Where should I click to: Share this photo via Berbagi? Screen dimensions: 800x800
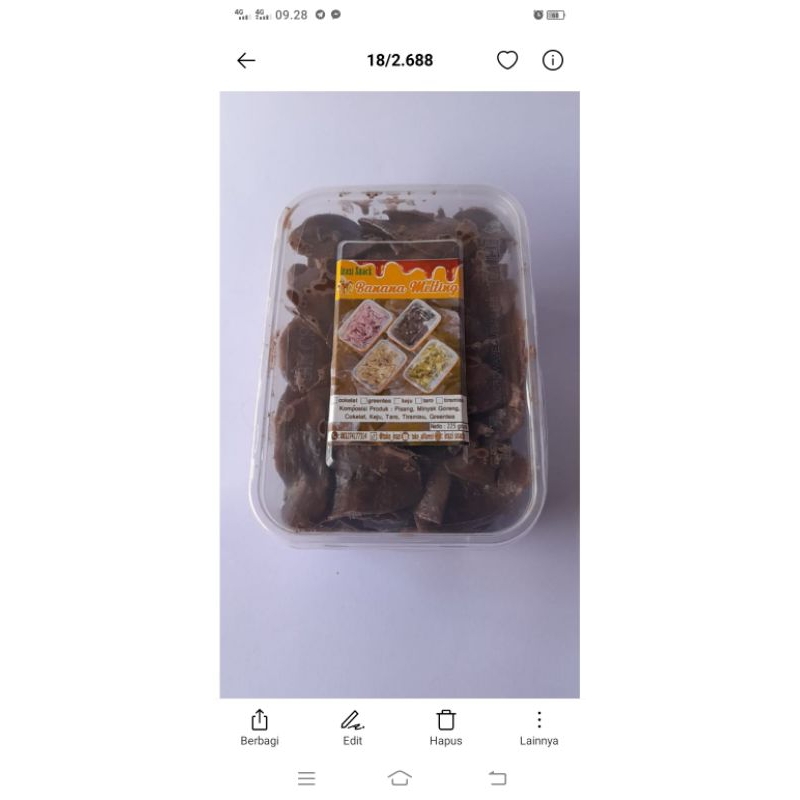coord(259,727)
